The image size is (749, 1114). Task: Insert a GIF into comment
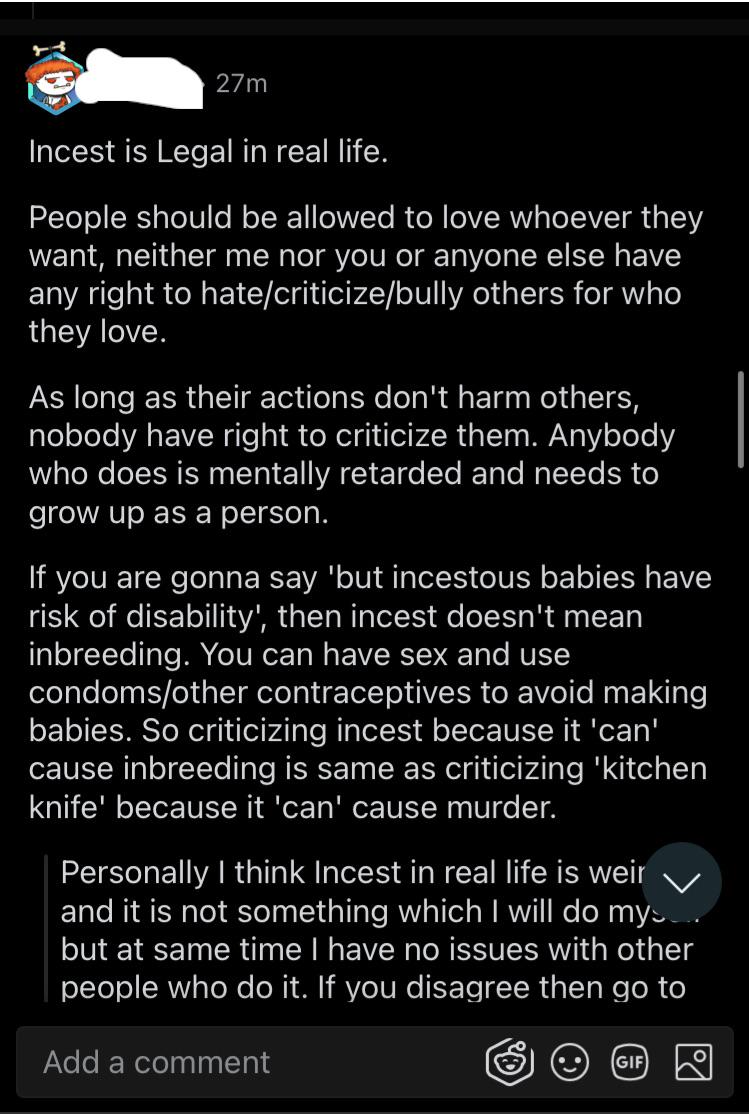pos(630,1064)
